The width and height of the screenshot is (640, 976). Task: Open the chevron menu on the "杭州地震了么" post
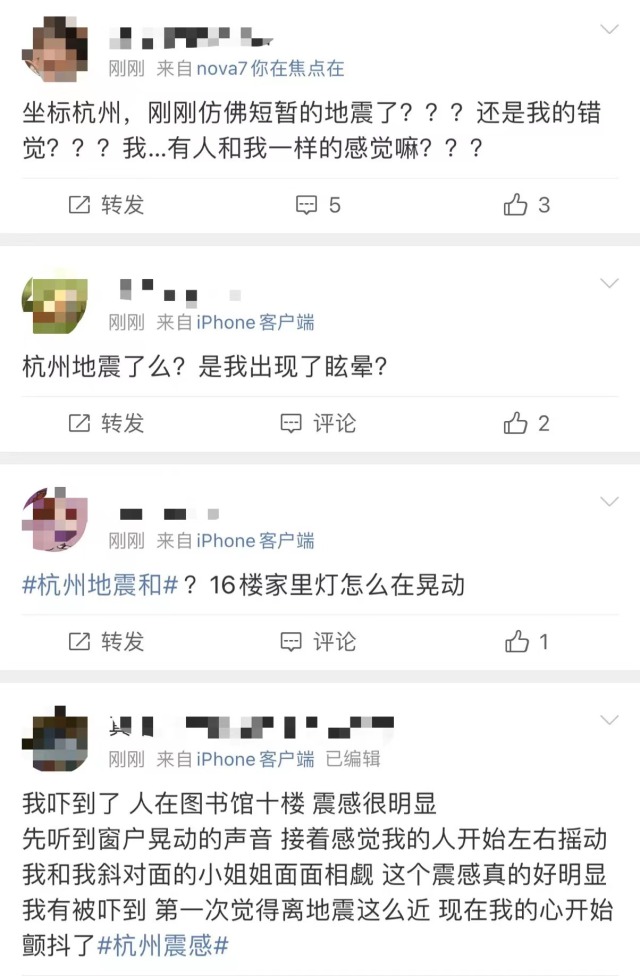coord(609,284)
